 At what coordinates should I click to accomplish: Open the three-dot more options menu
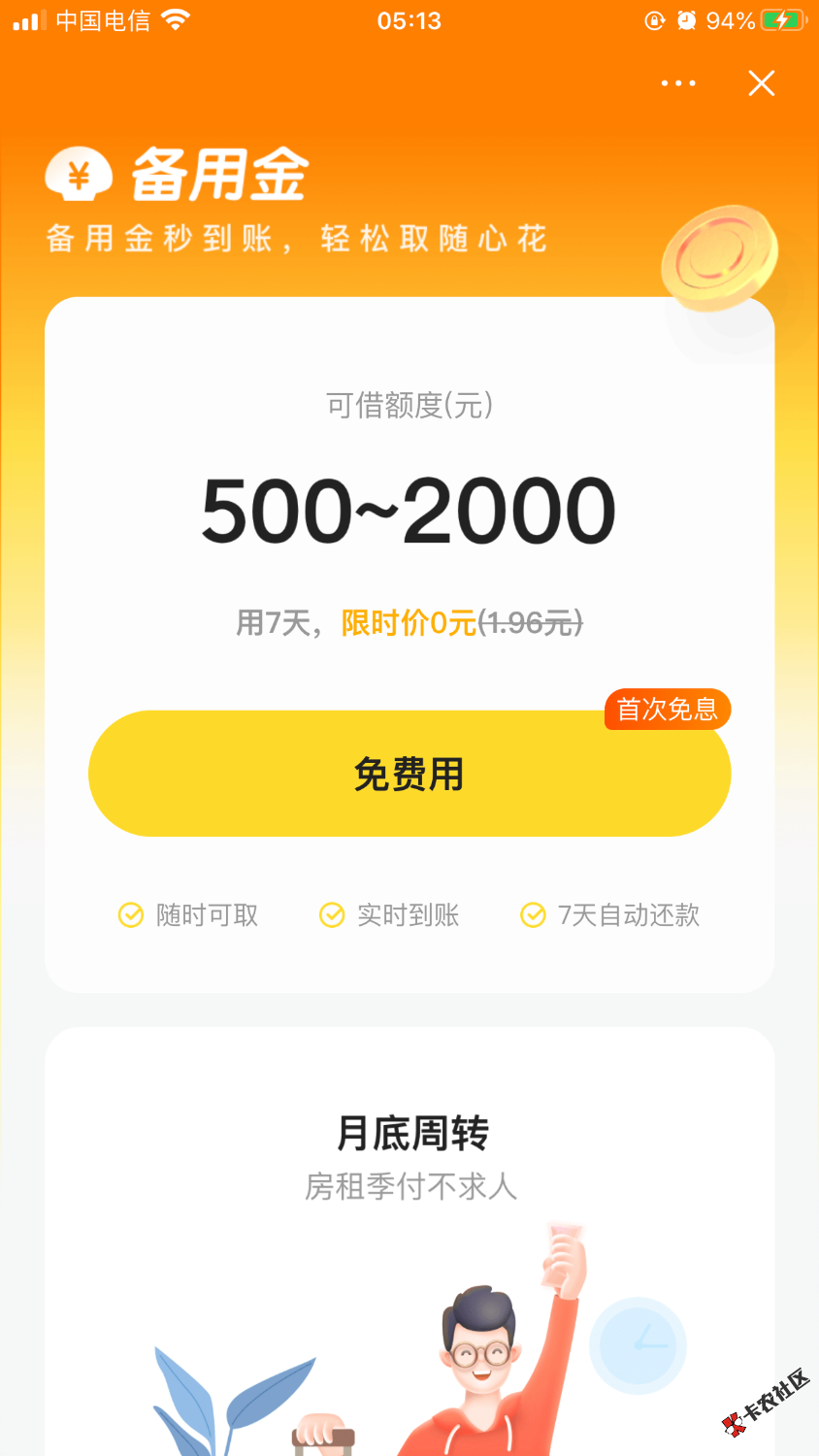678,83
